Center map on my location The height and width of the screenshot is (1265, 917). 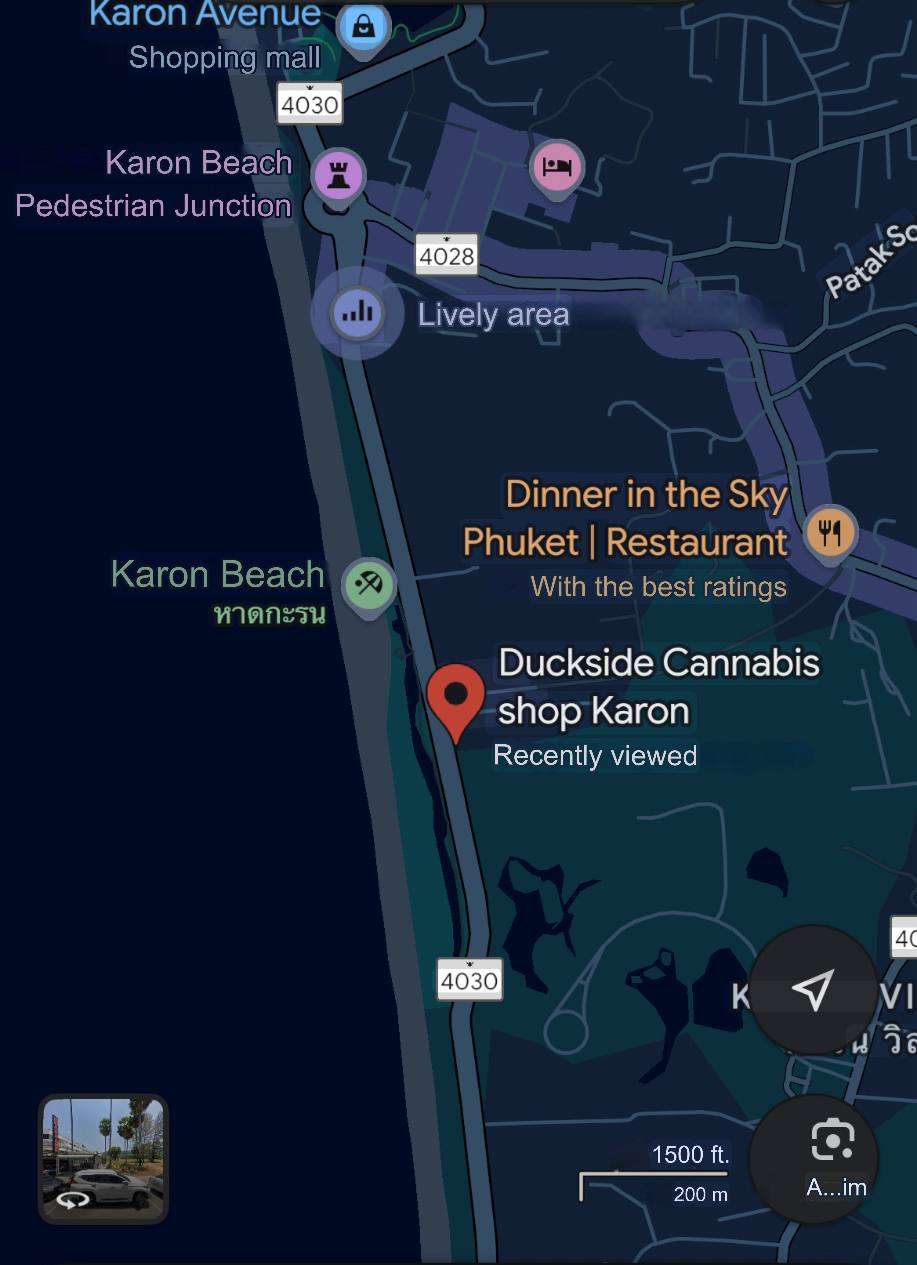coord(812,990)
